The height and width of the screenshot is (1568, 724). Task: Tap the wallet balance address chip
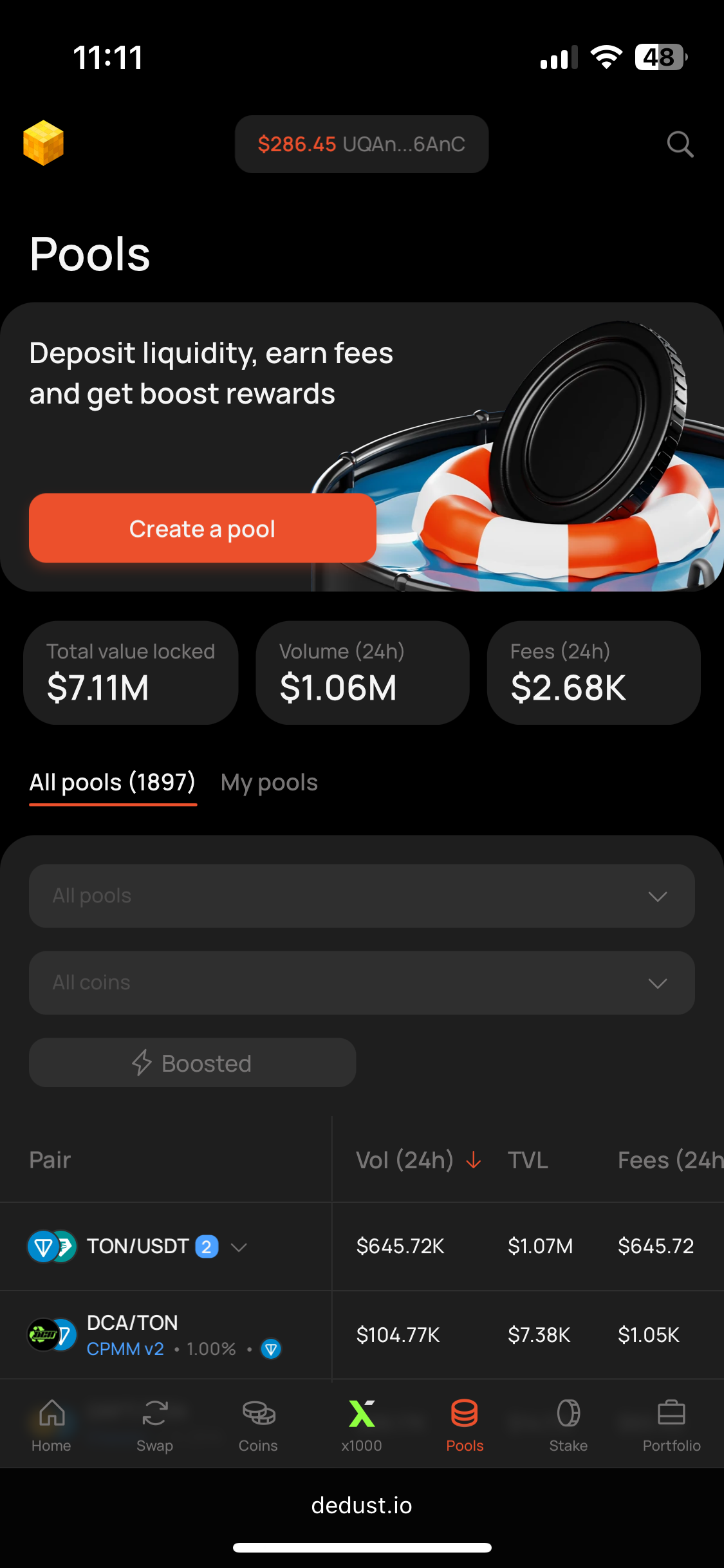[361, 144]
